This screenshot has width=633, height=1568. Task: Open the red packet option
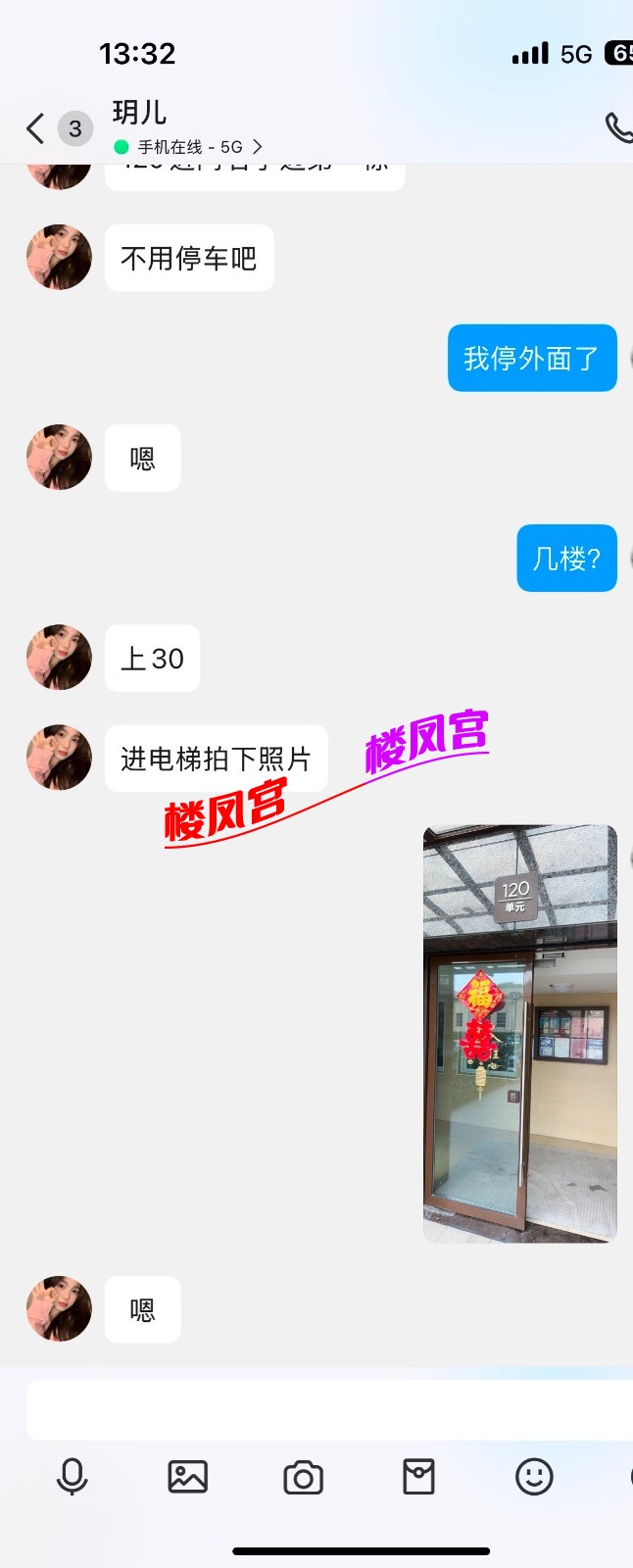[418, 1477]
